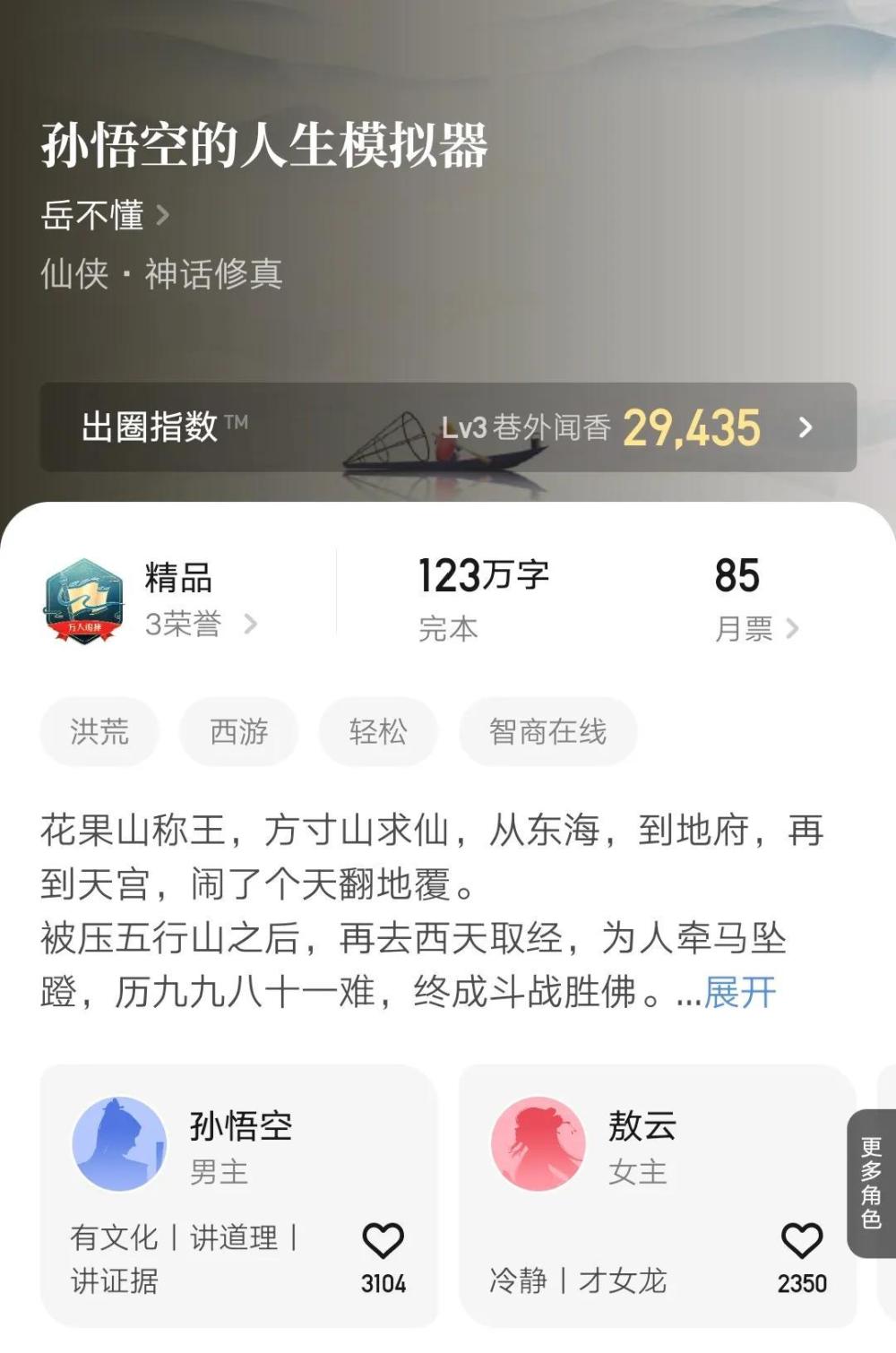Viewport: 896px width, 1353px height.
Task: Open the 出圈指数 score banner
Action: 448,427
